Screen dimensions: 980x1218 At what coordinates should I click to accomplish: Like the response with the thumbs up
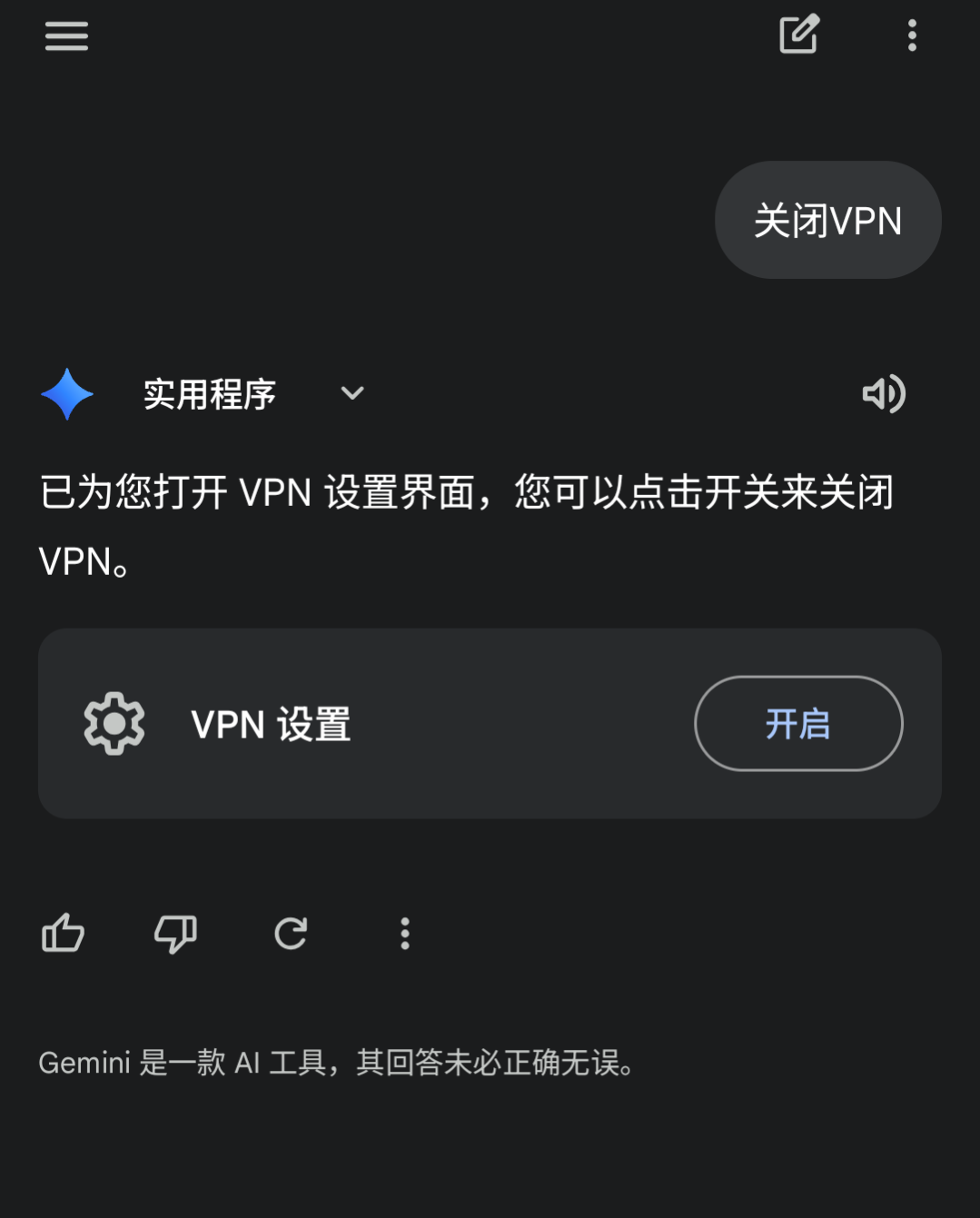(x=63, y=933)
